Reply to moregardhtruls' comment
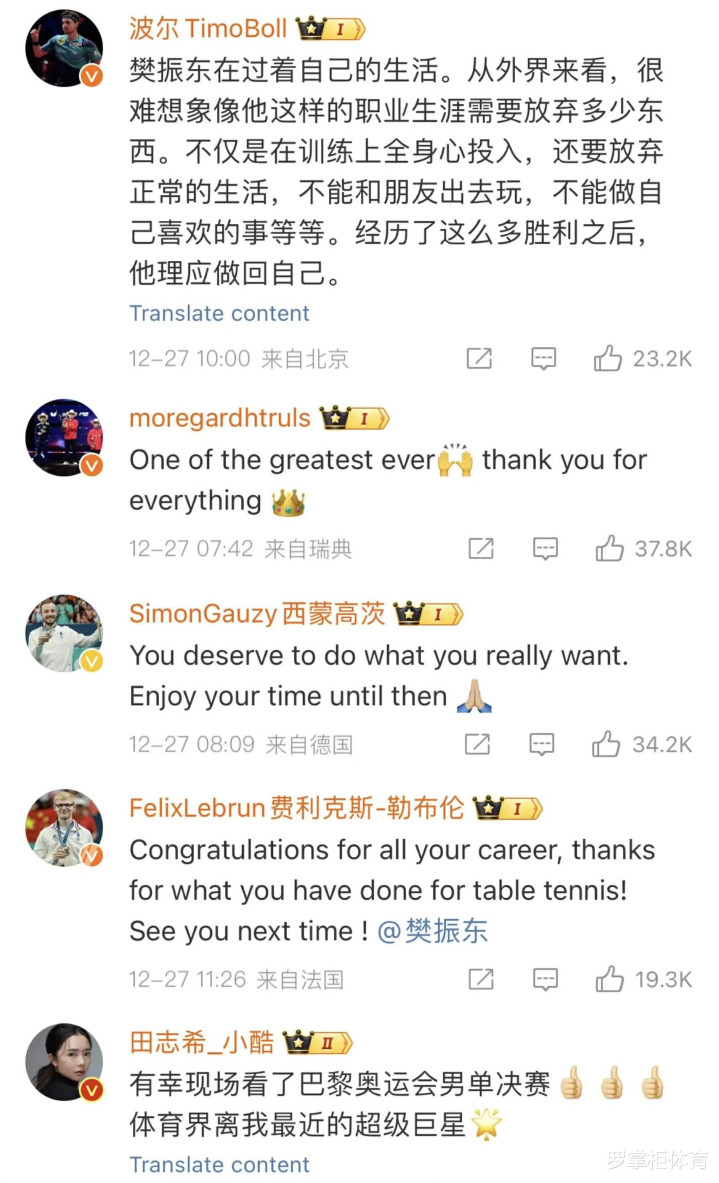This screenshot has height=1183, width=719. [545, 548]
